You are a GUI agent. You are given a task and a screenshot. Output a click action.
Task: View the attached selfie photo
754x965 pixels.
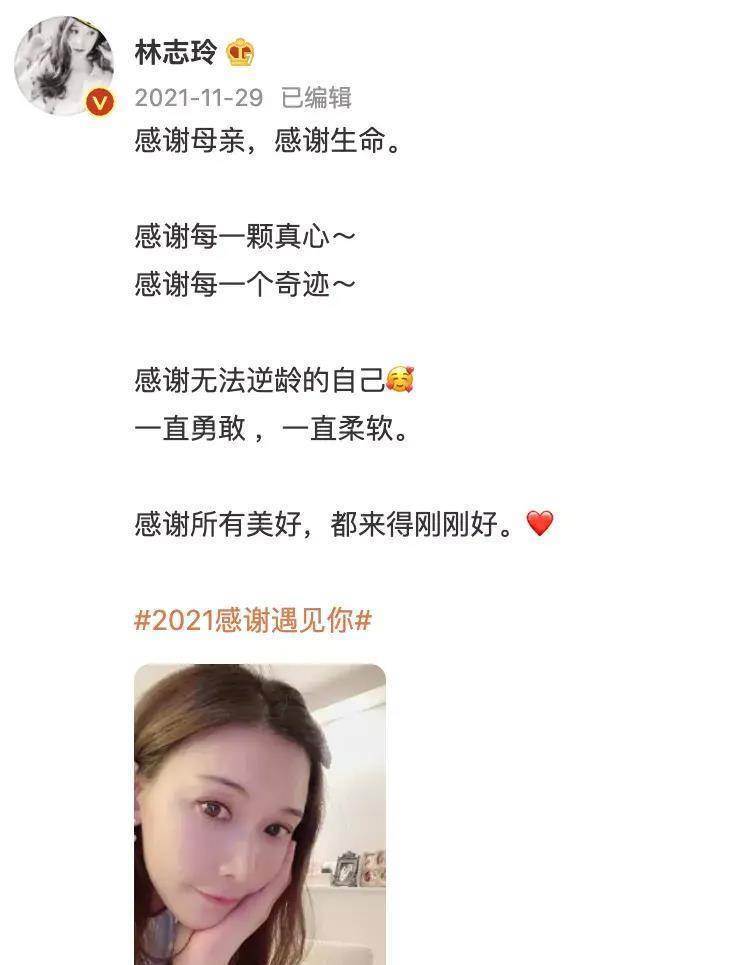pyautogui.click(x=260, y=815)
